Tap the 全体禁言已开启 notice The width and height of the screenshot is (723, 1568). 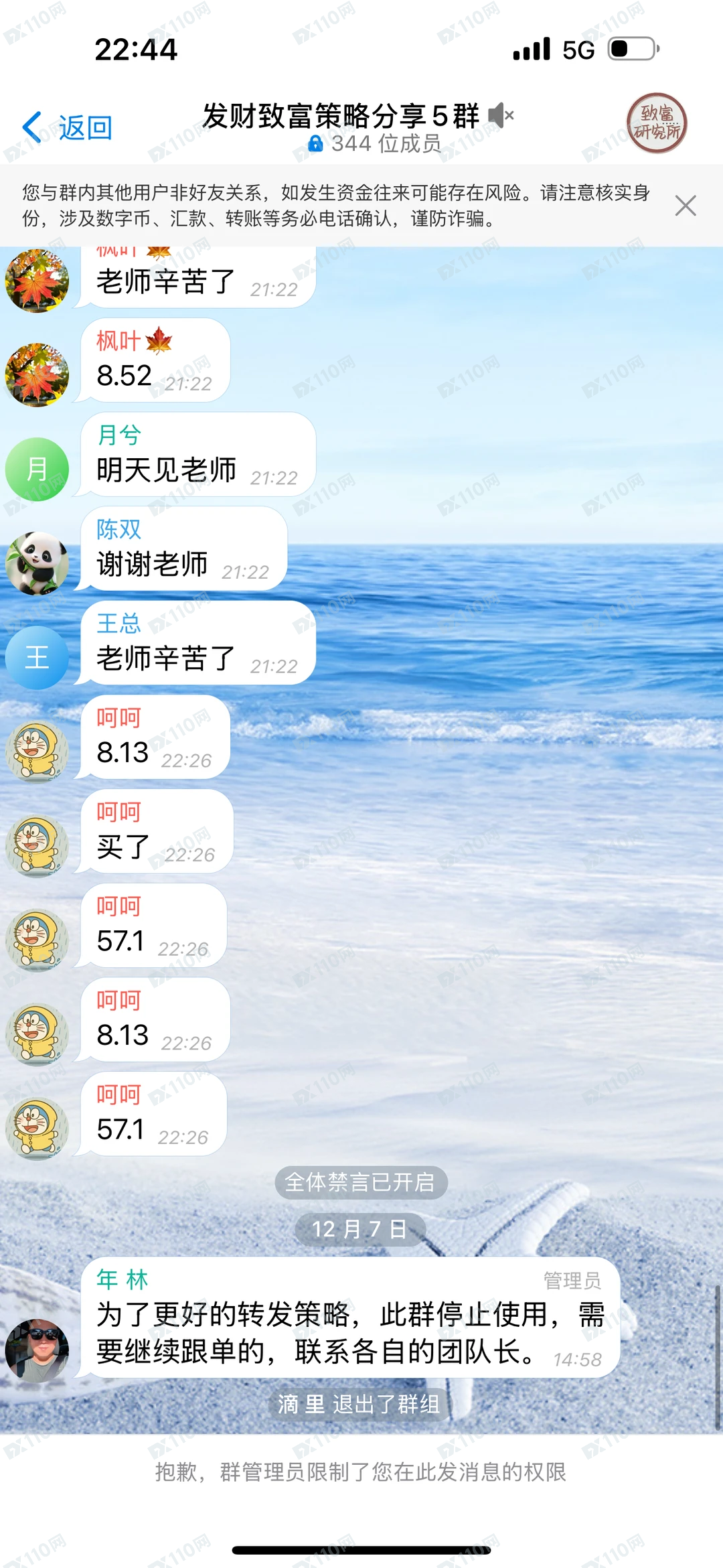pyautogui.click(x=361, y=1182)
